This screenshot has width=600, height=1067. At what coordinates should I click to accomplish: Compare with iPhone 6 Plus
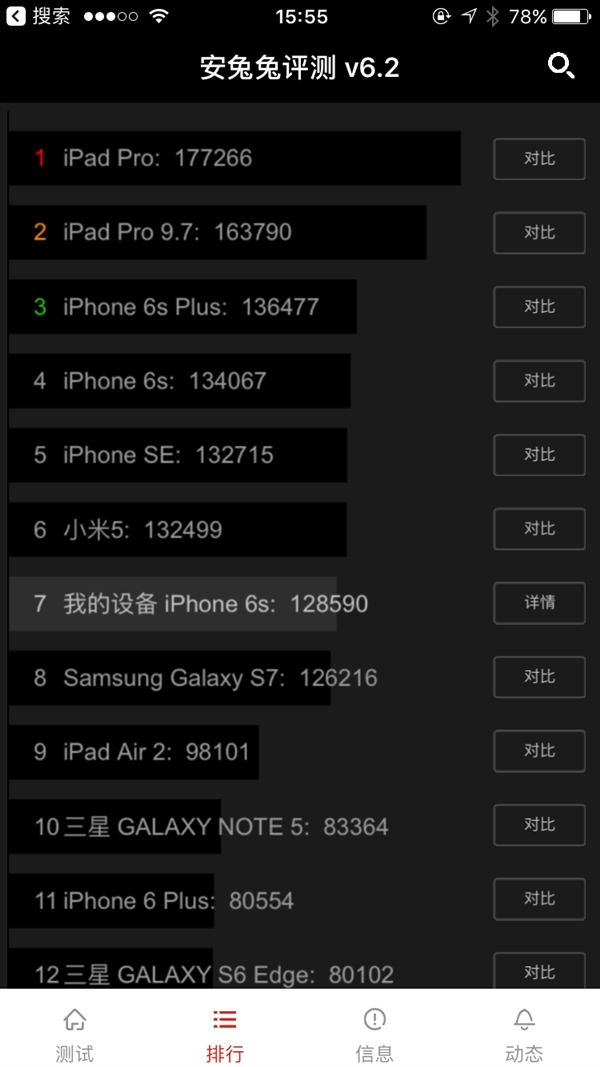(x=539, y=899)
